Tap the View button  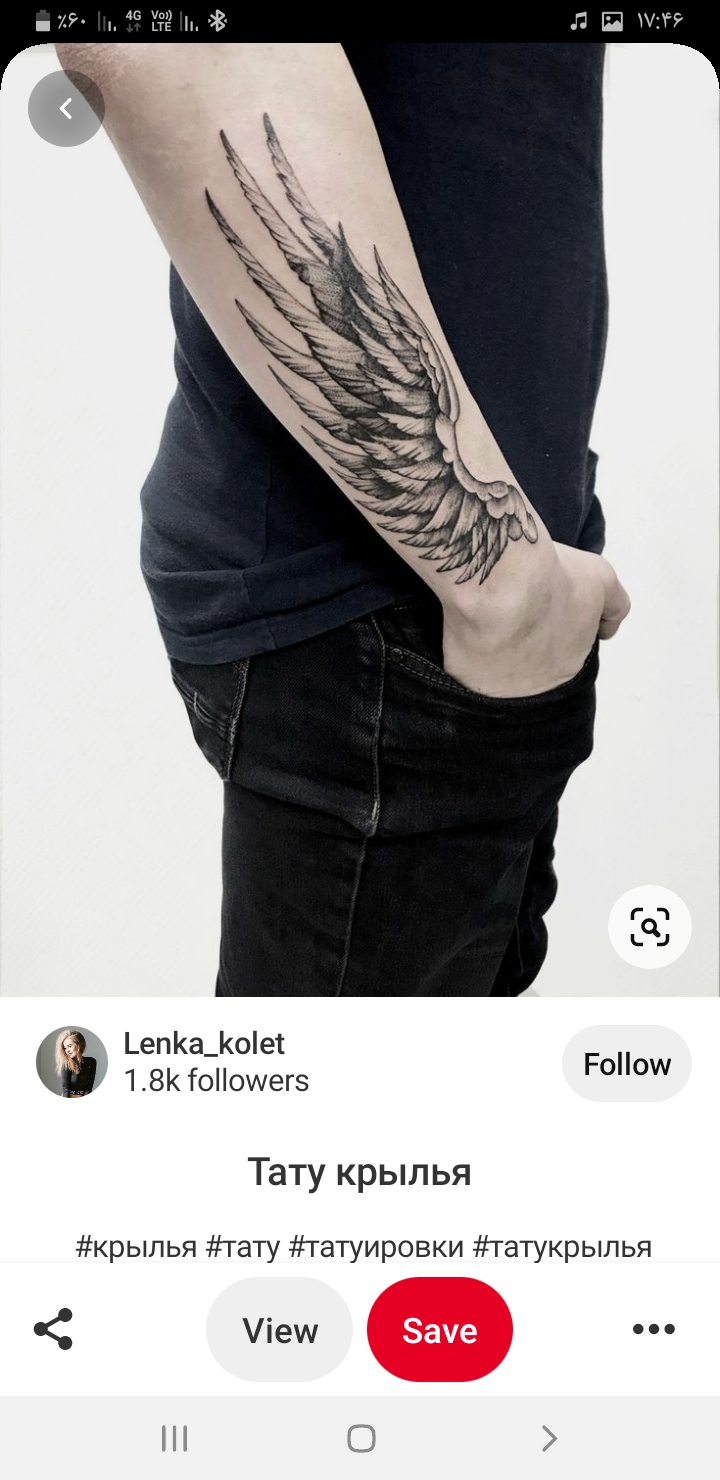(280, 1330)
